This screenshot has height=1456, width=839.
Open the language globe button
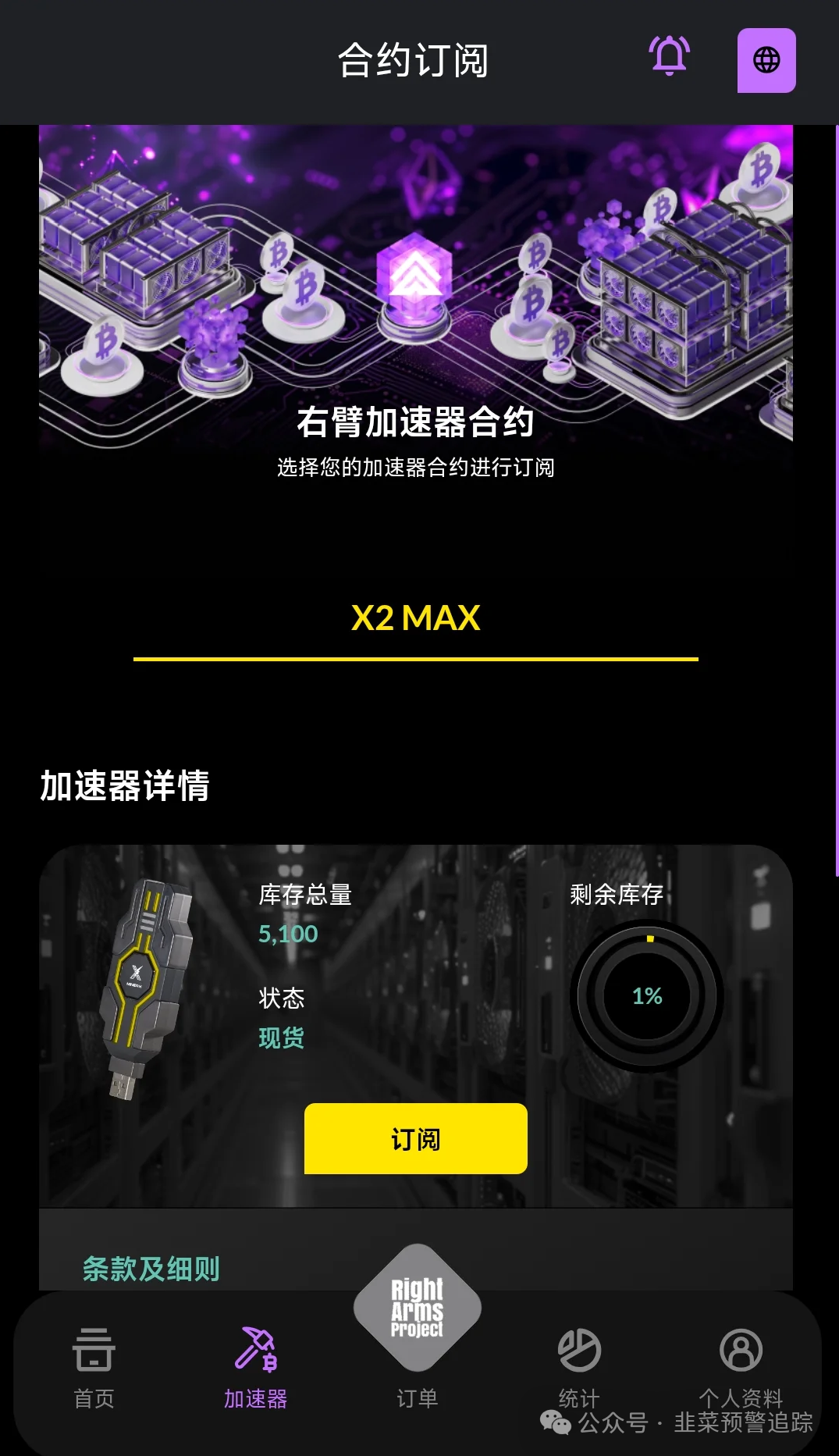pyautogui.click(x=766, y=60)
